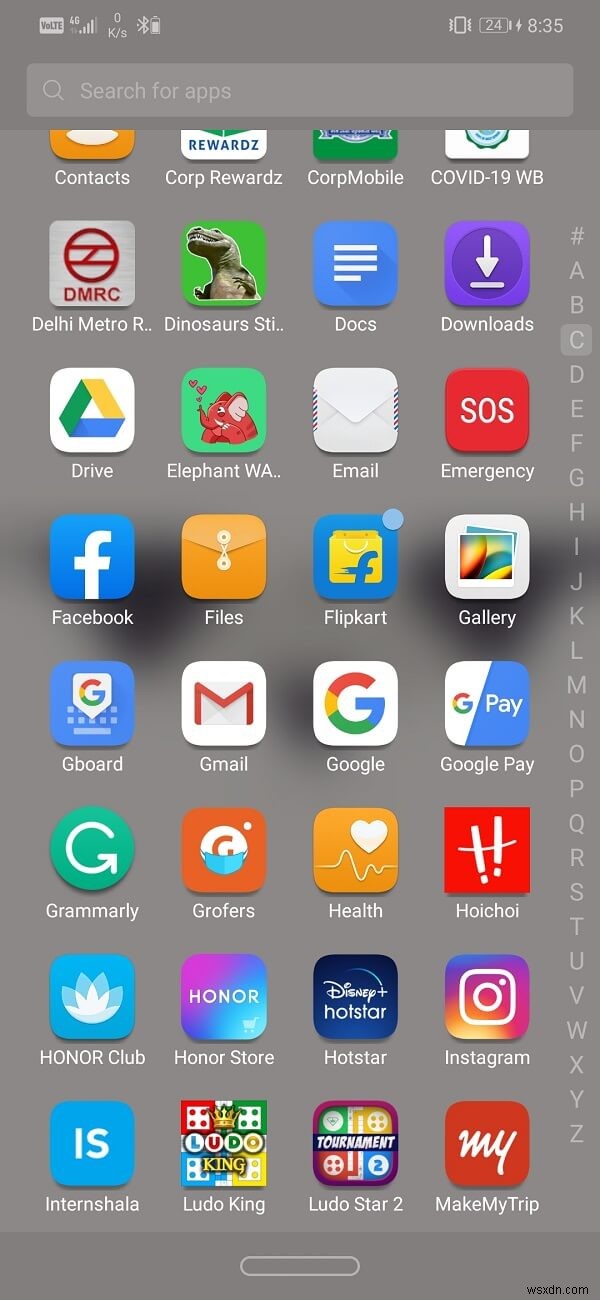600x1300 pixels.
Task: Jump to letter M in the alphabet index
Action: 576,685
